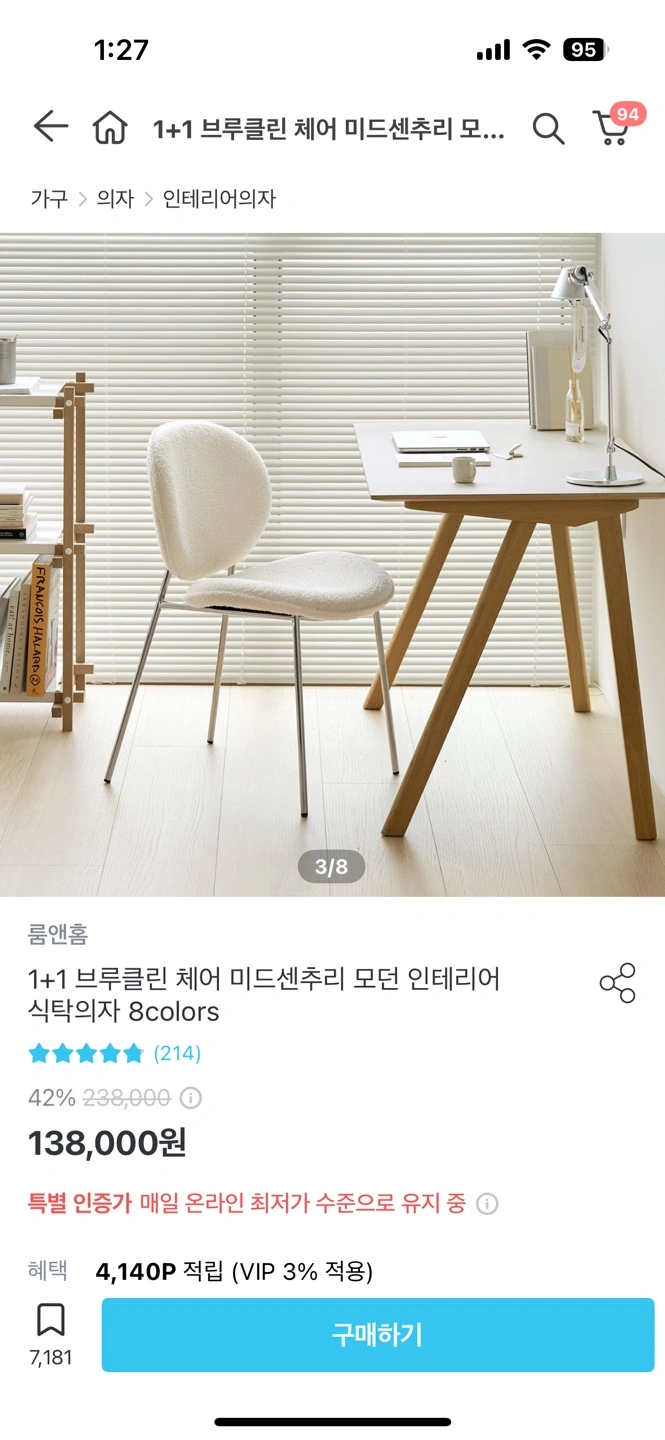This screenshot has width=665, height=1440.
Task: Show info about 특별 인증가 price
Action: coord(487,1203)
